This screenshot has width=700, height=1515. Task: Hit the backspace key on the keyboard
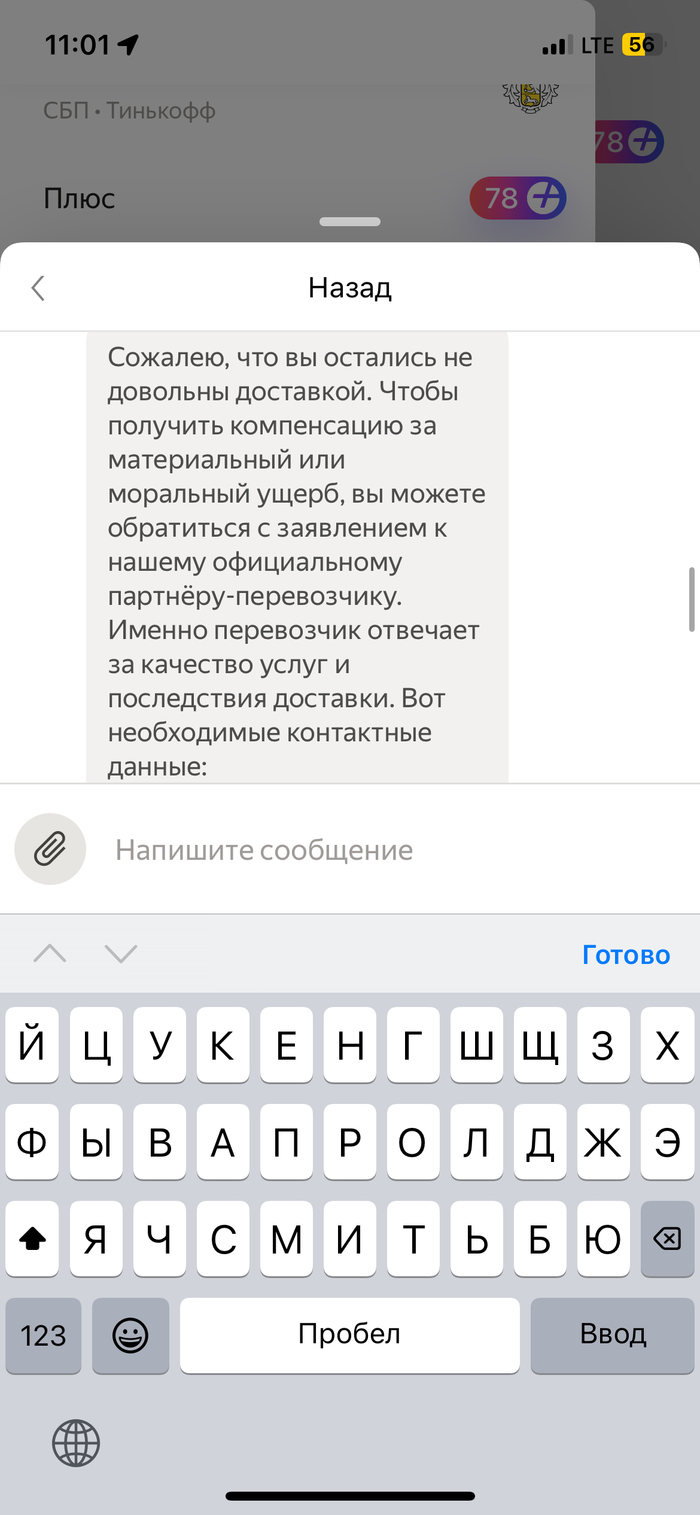[666, 1240]
